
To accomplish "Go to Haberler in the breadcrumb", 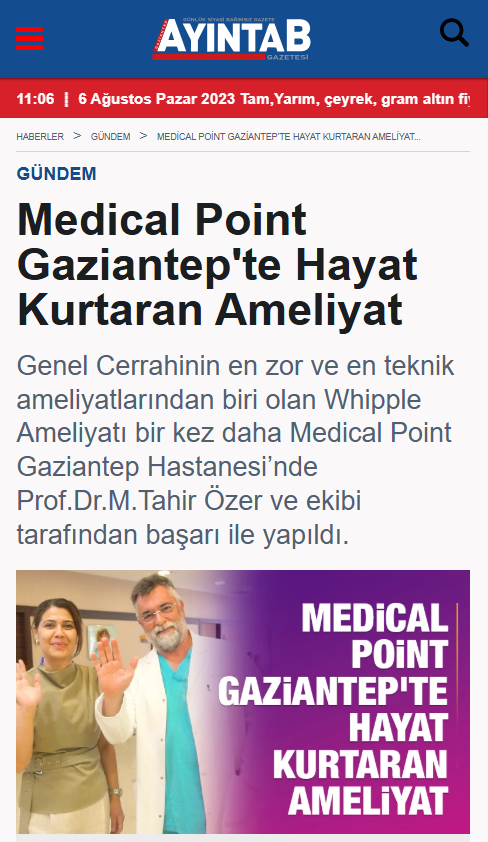I will pos(40,137).
